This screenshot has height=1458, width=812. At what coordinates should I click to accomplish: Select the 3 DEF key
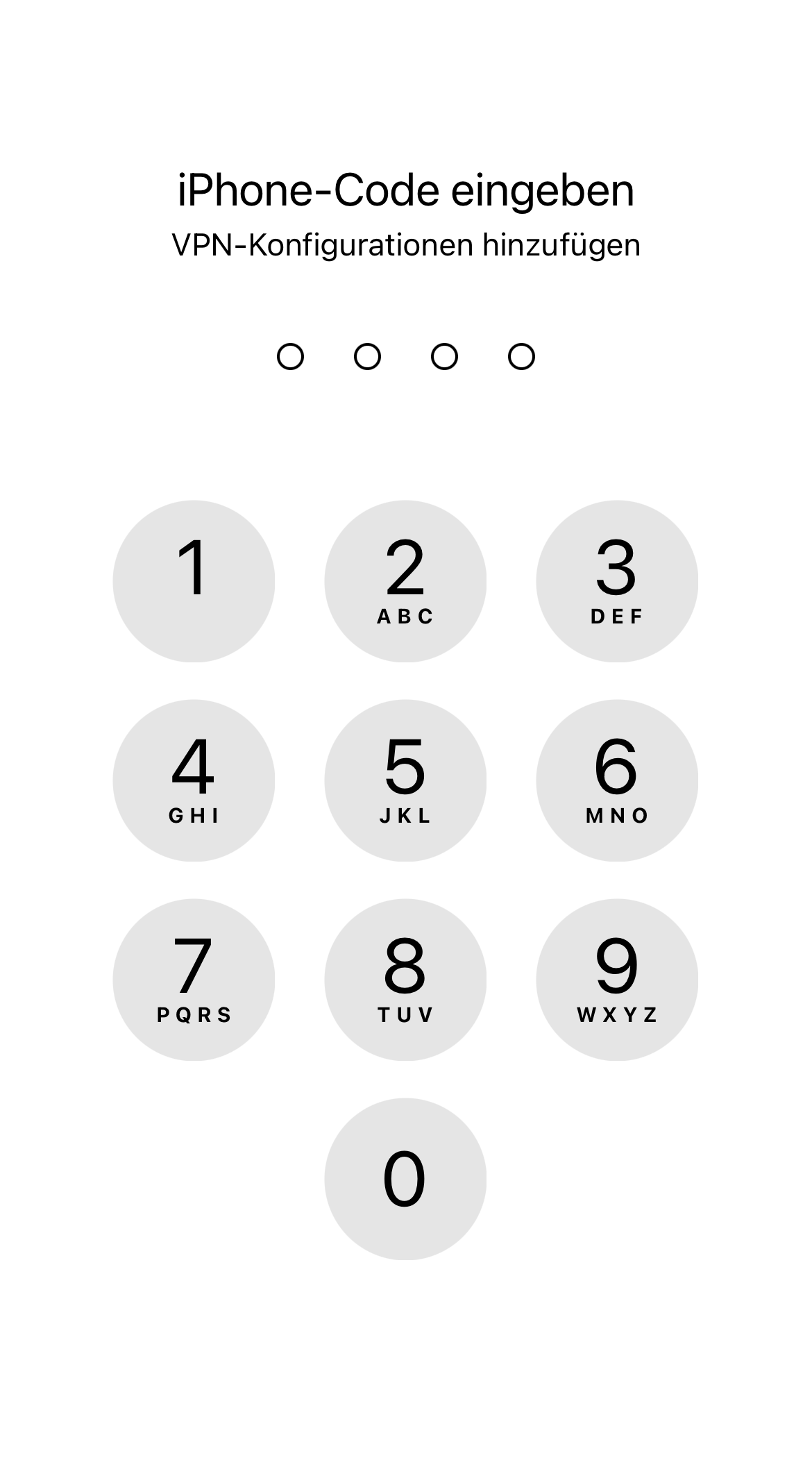point(617,581)
